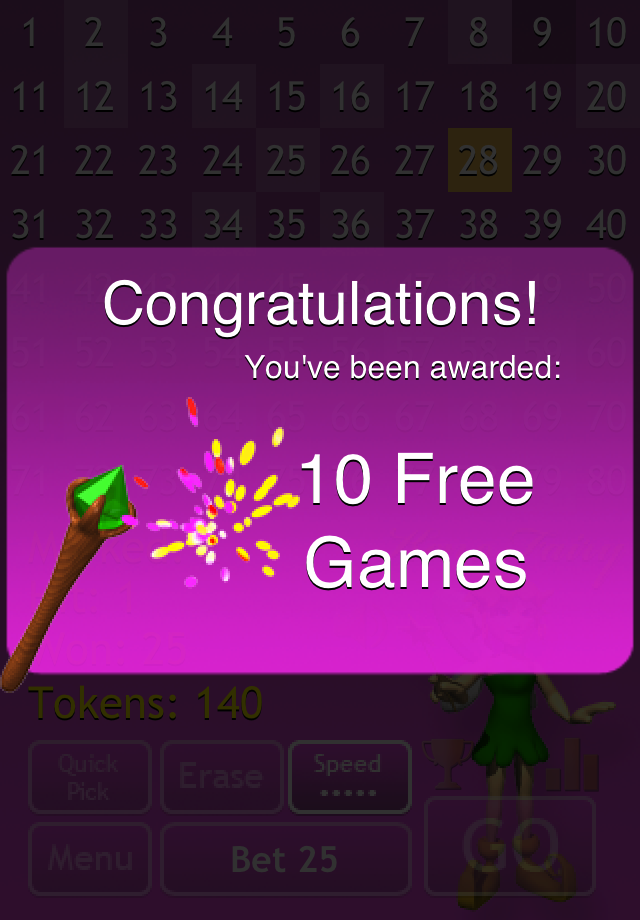
Task: Tap the Quick Pick button
Action: click(x=89, y=777)
